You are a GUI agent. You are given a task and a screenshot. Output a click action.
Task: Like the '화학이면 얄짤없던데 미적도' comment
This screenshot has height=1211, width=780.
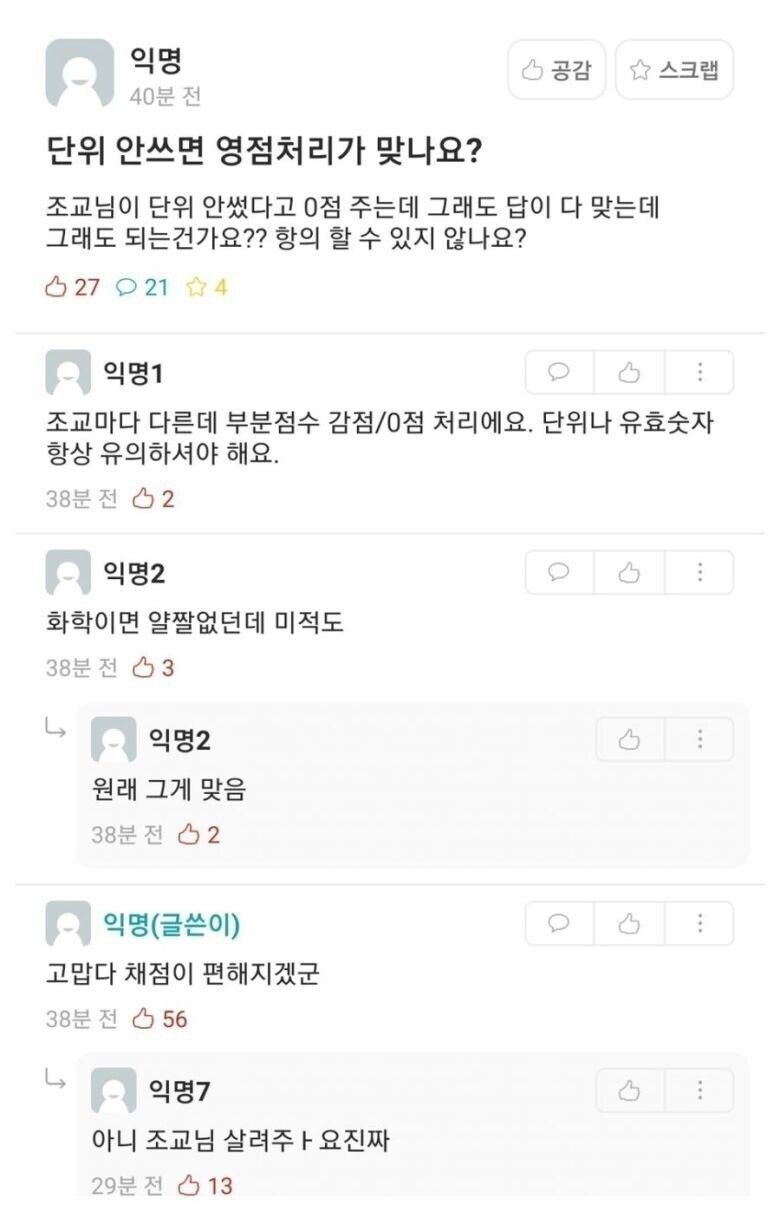click(x=629, y=572)
